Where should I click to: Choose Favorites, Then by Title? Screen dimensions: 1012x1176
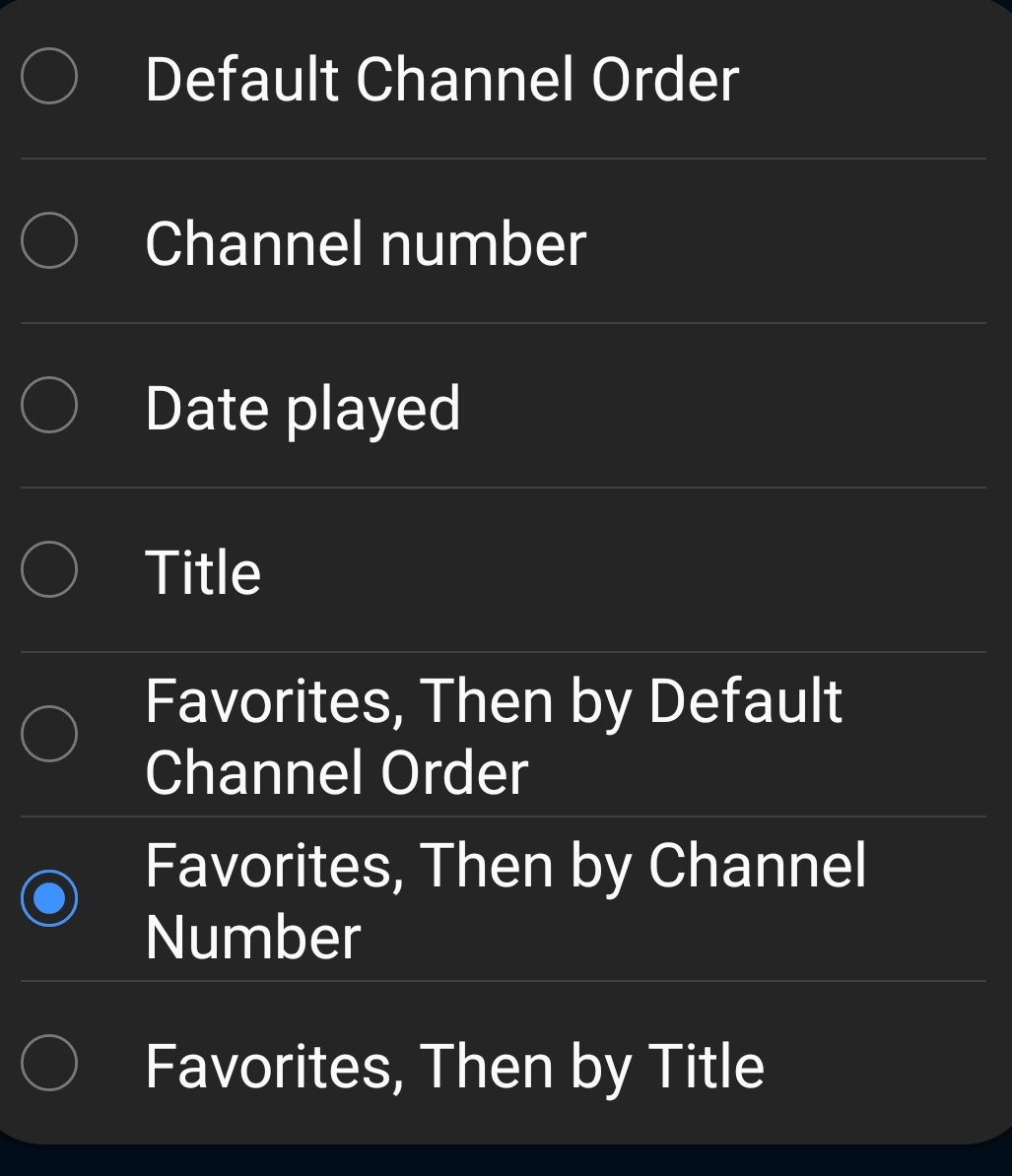click(454, 1065)
